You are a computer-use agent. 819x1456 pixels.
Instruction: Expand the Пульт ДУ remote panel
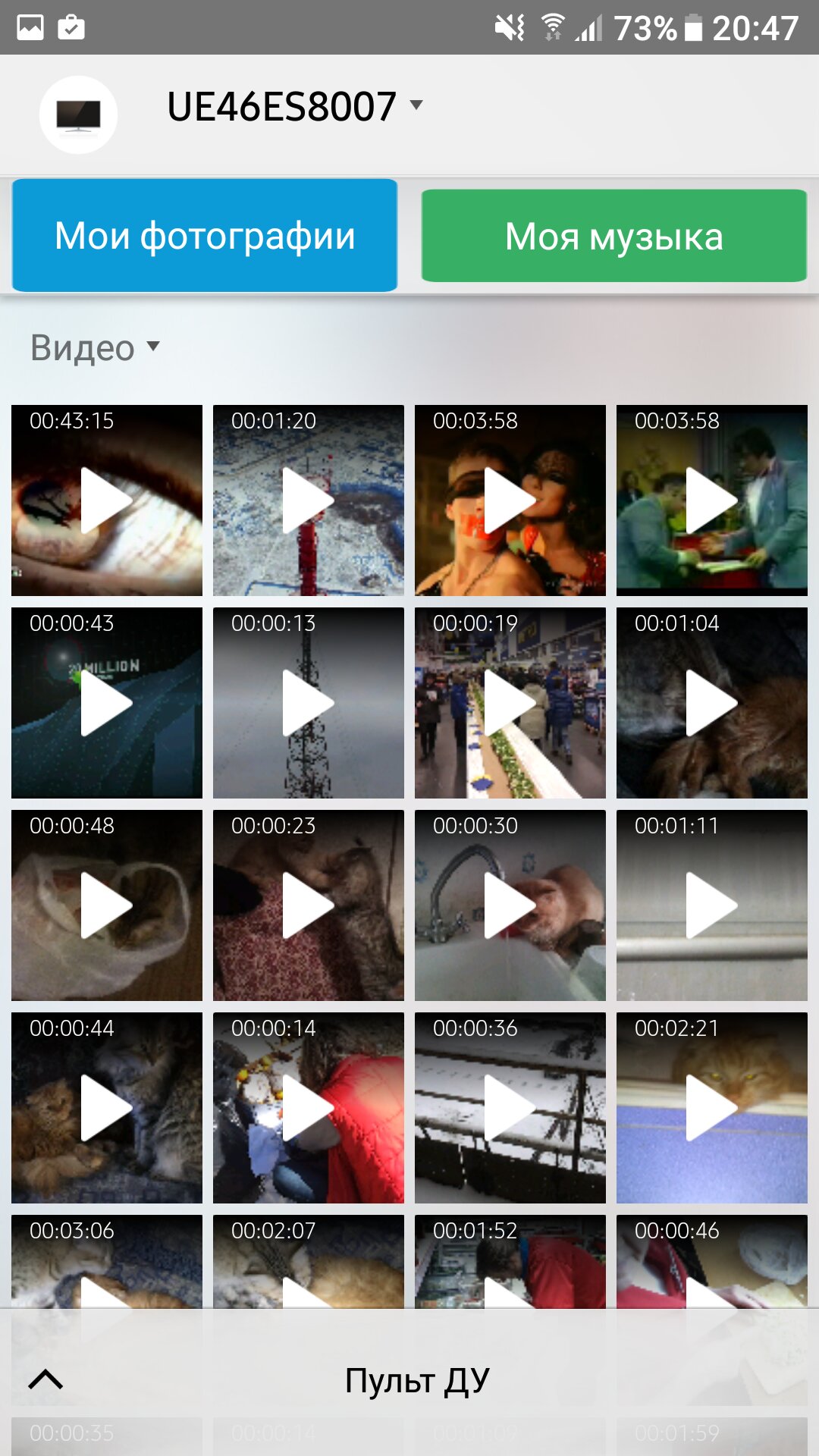pos(45,1379)
